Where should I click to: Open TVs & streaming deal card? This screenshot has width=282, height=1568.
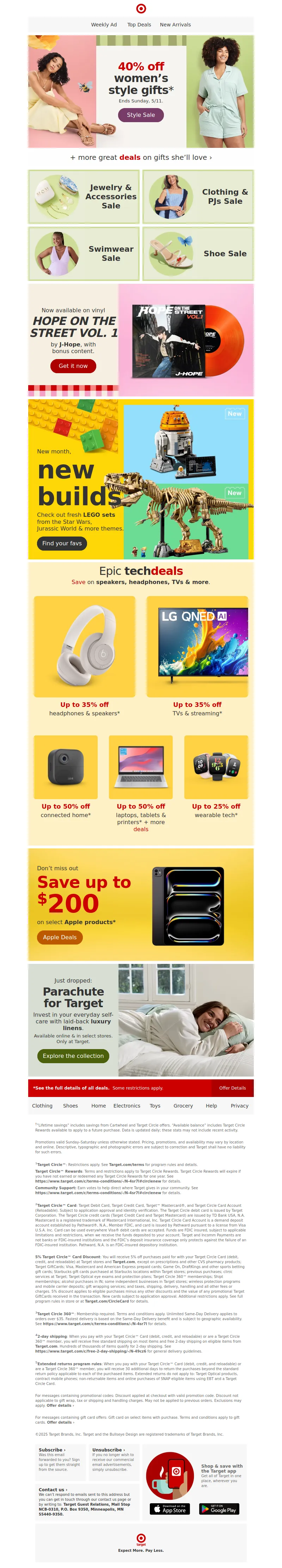coord(197,657)
